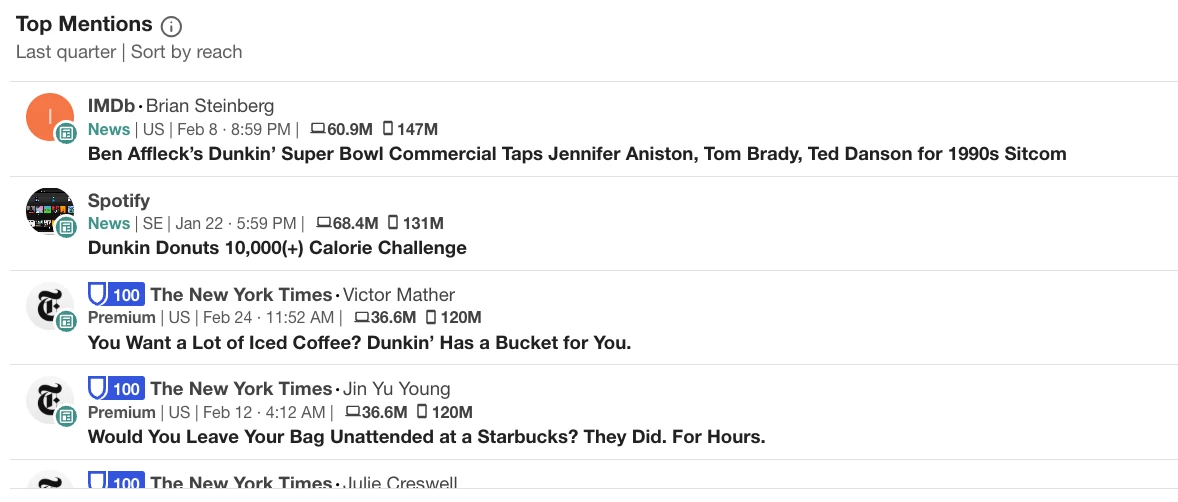Image resolution: width=1178 pixels, height=502 pixels.
Task: Open the Julie Creswell New York Times mention
Action: 399,484
